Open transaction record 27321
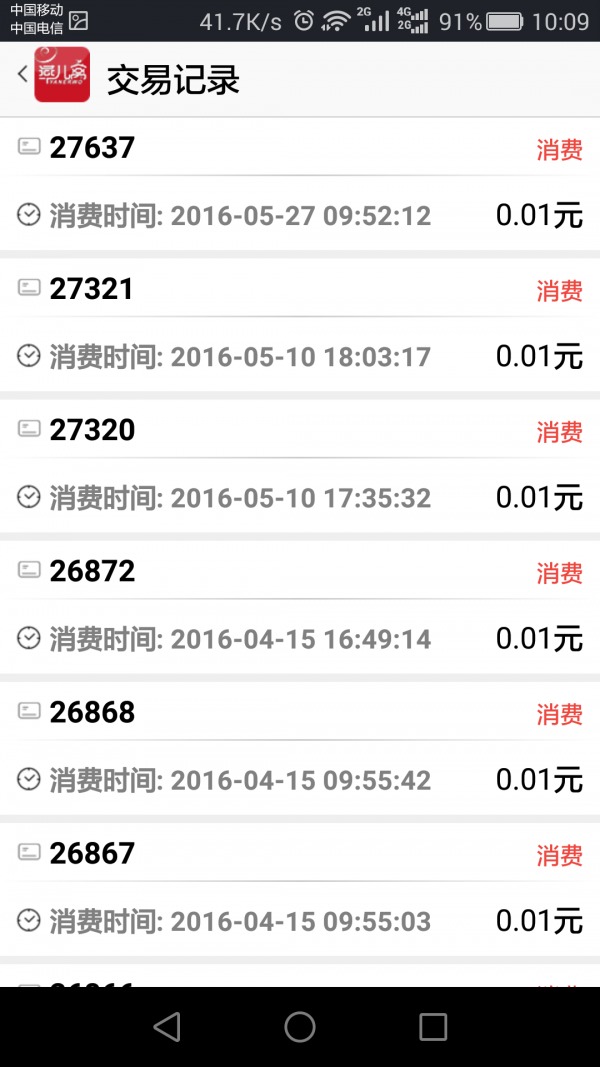Image resolution: width=600 pixels, height=1067 pixels. [300, 324]
